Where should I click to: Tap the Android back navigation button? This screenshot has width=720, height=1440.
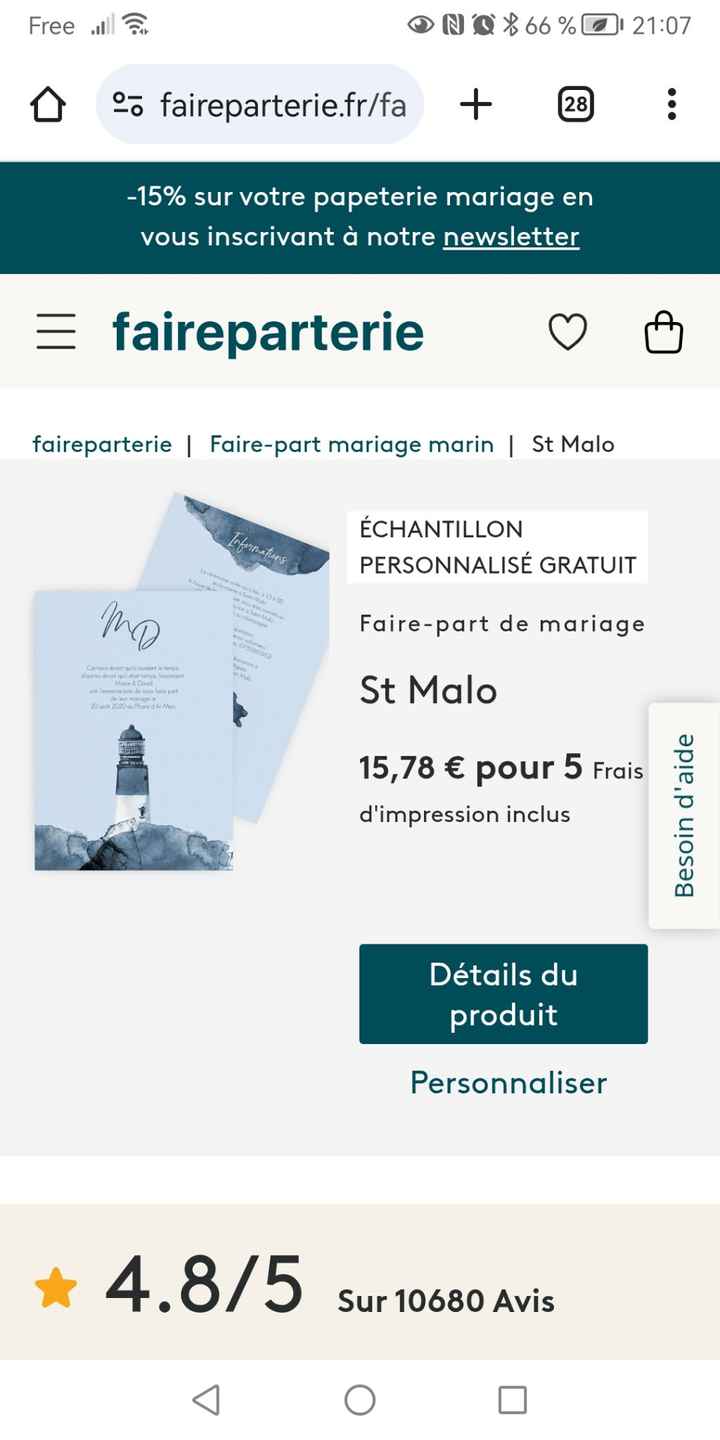[x=205, y=1399]
